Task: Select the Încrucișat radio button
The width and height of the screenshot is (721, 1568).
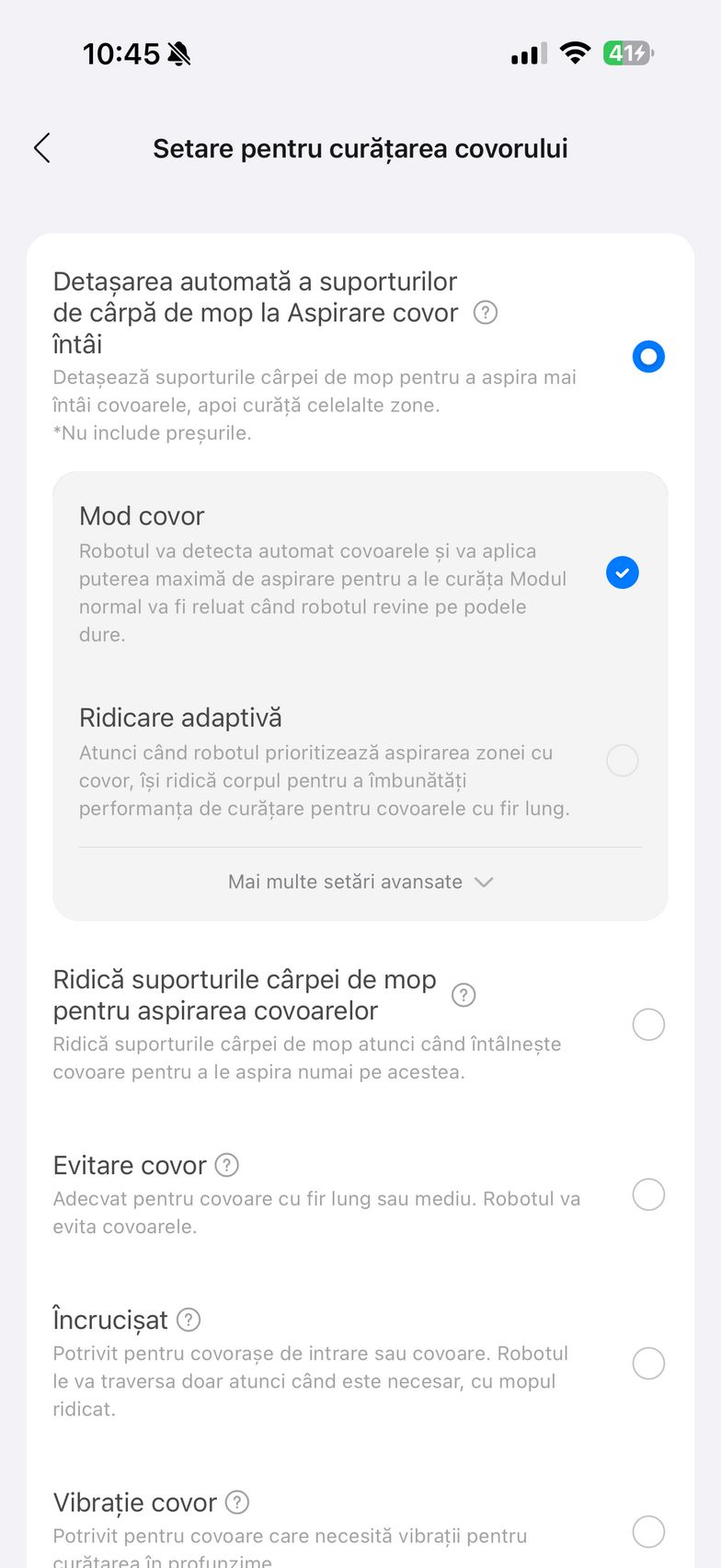Action: click(x=648, y=1364)
